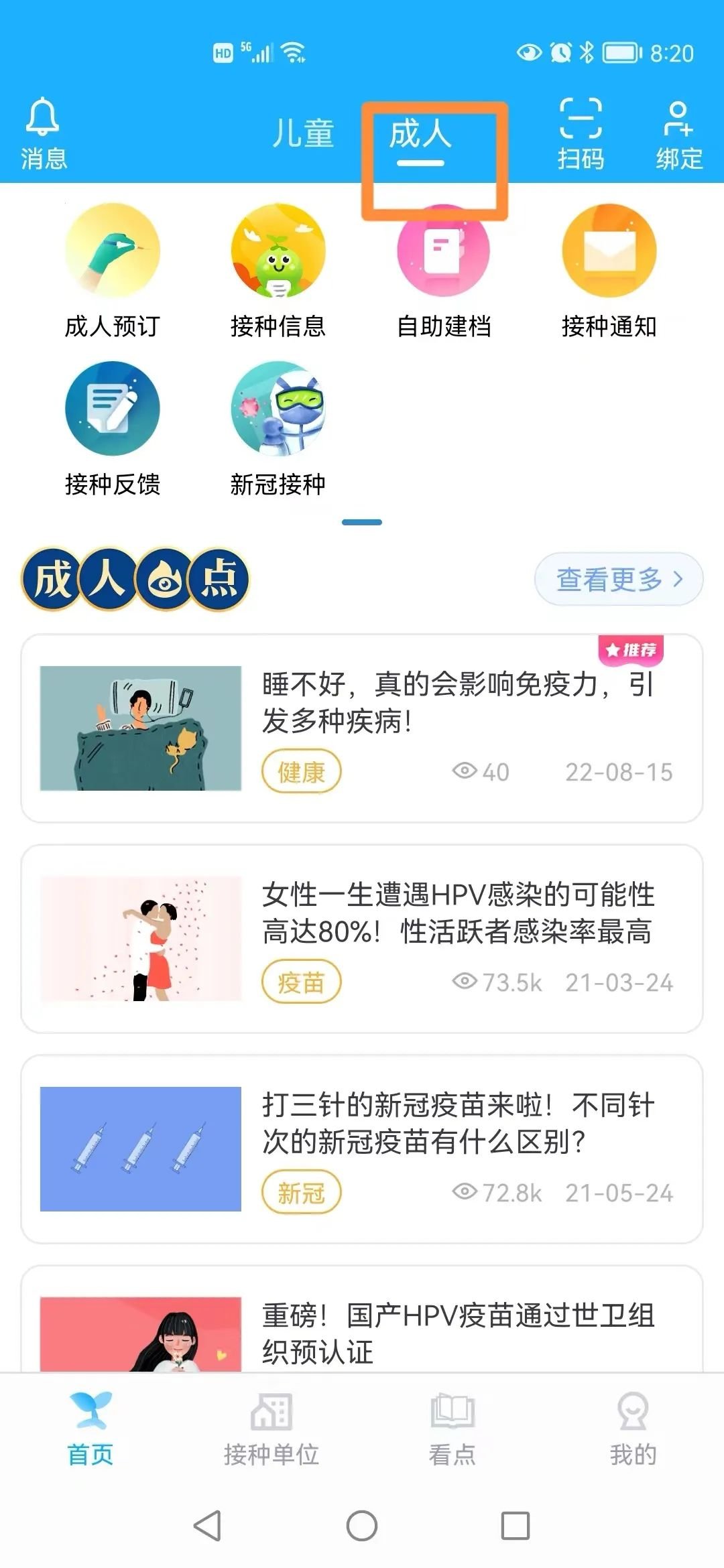Viewport: 724px width, 1568px height.
Task: Tap the system back button
Action: pos(207,1526)
